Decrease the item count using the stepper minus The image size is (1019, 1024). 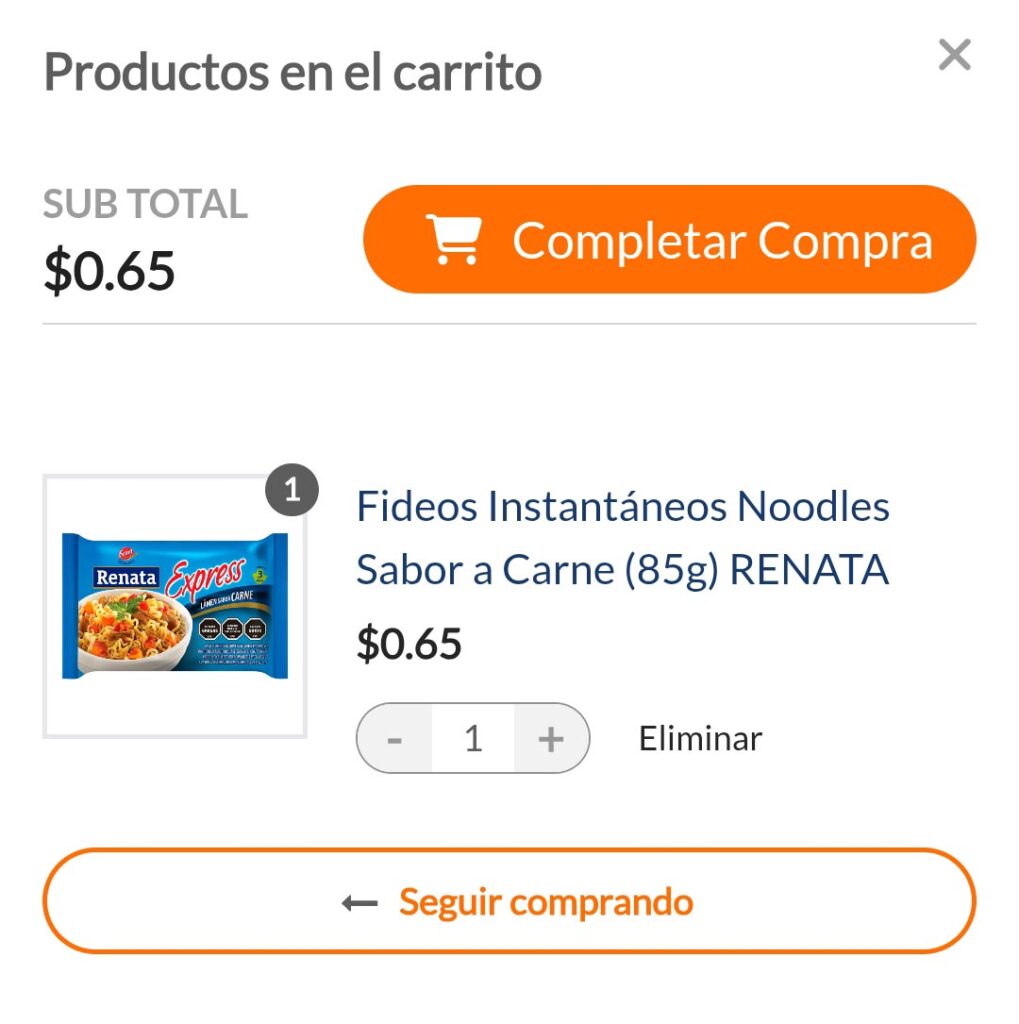point(395,738)
